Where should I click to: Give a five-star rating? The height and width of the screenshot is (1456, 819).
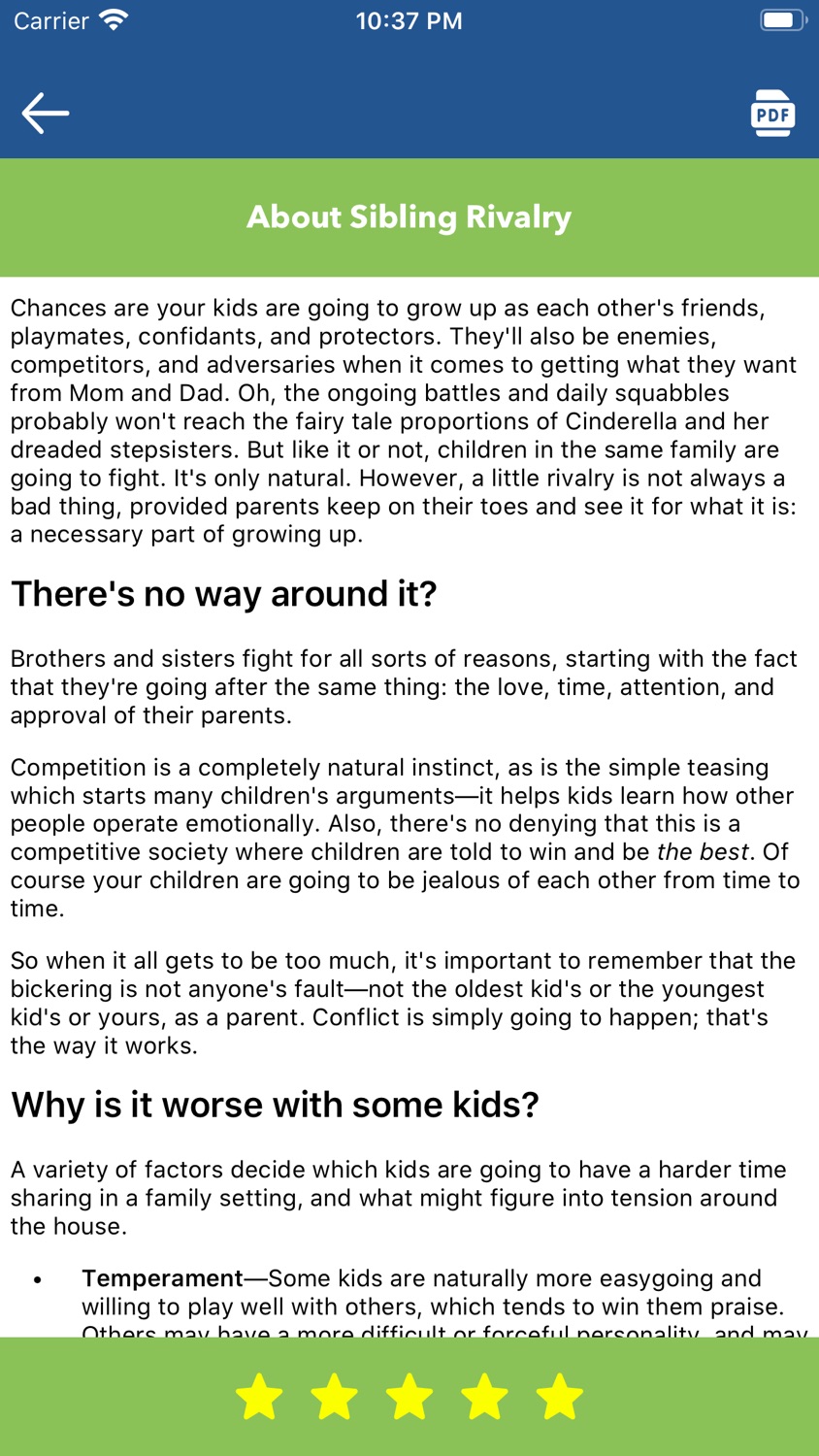click(x=560, y=1397)
